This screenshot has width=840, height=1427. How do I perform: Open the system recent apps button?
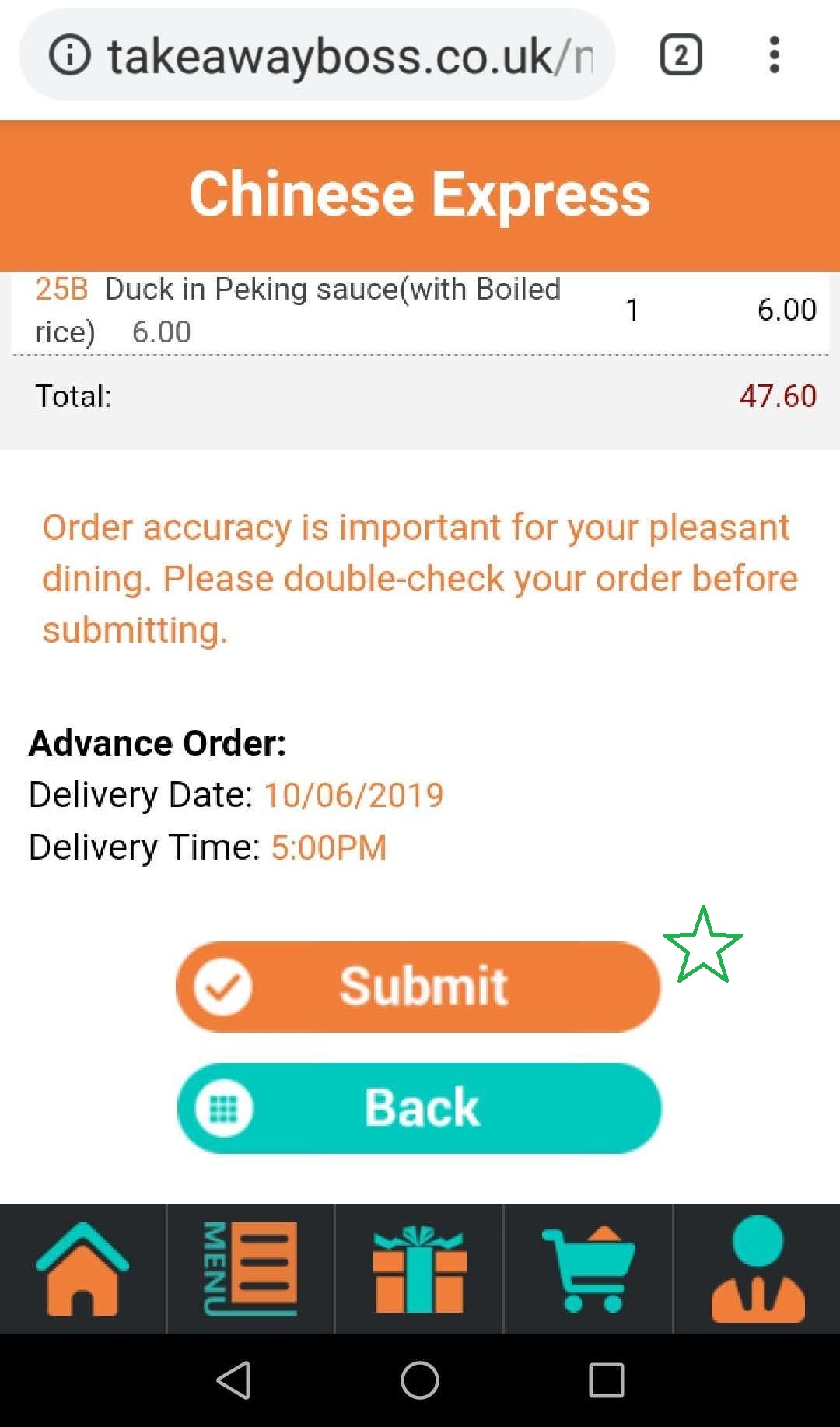606,1380
